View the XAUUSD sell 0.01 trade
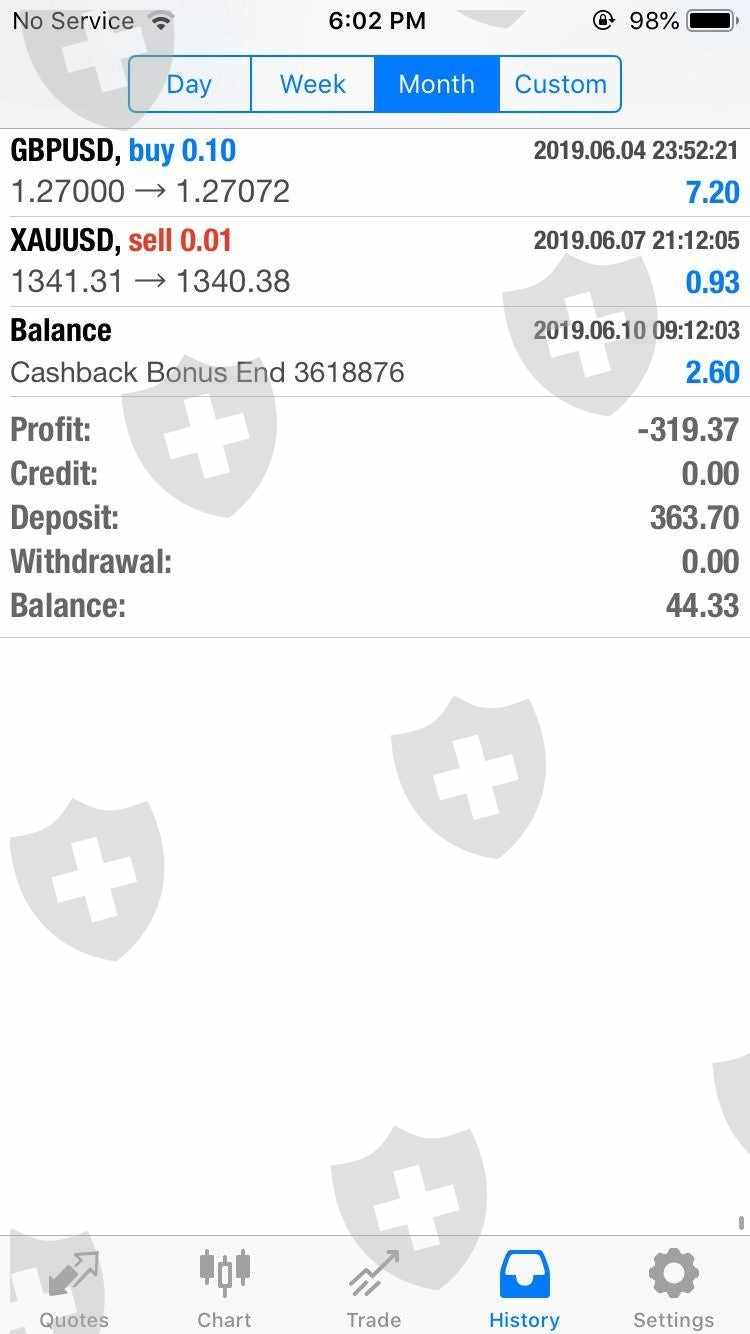The width and height of the screenshot is (750, 1334). [x=375, y=262]
